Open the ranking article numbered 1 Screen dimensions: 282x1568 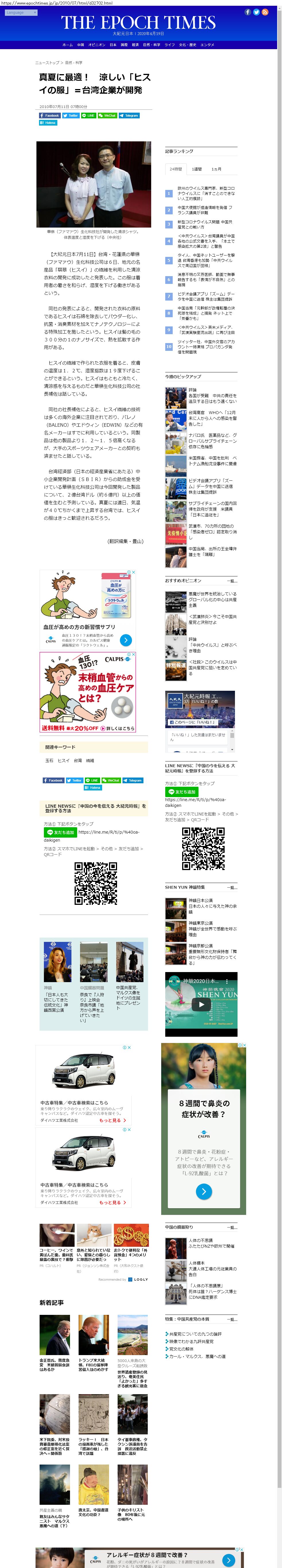[x=205, y=194]
